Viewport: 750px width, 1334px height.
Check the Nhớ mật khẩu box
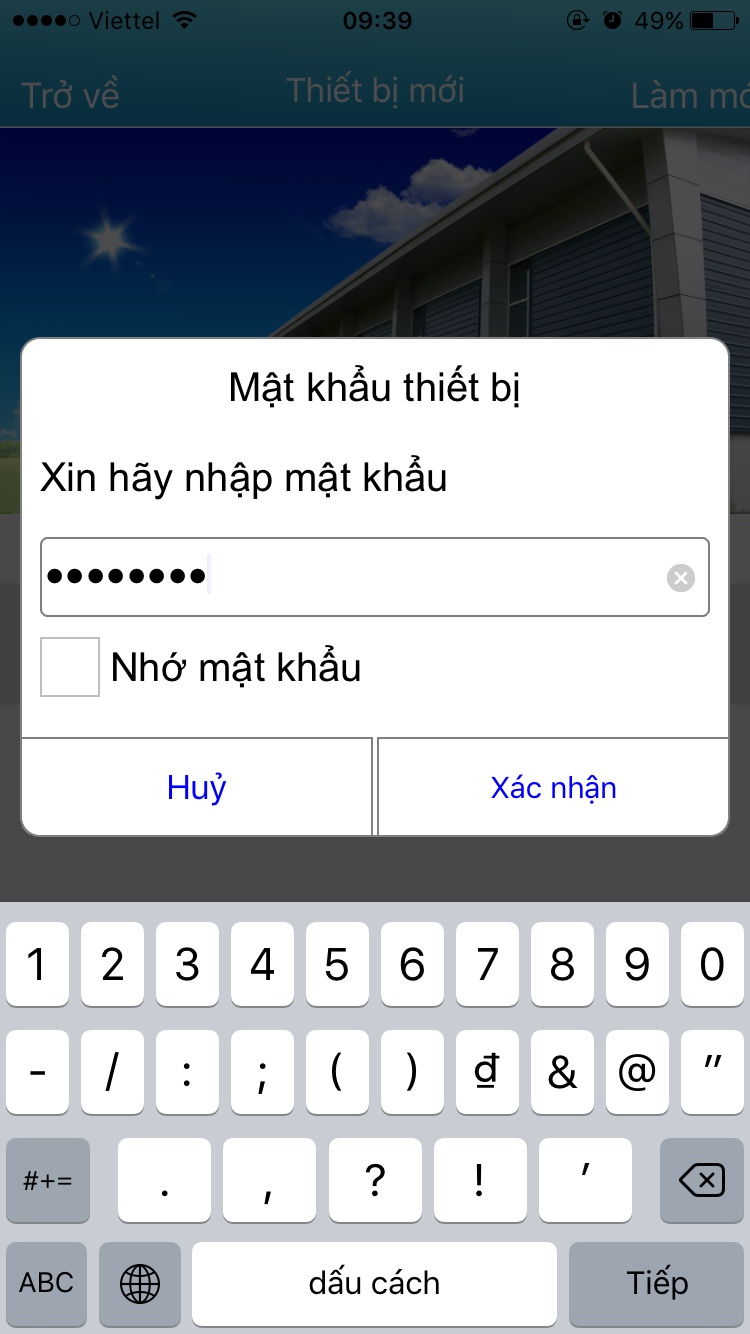(70, 667)
